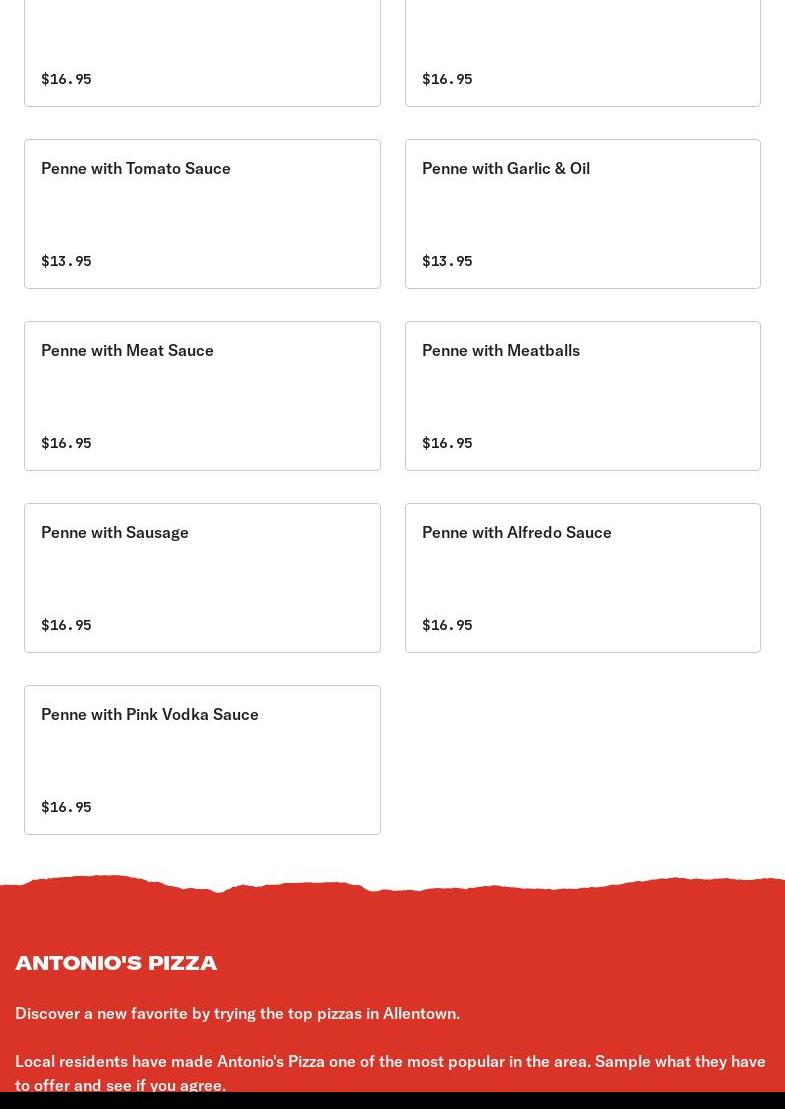Open Penne with Meatballs item
The image size is (785, 1109).
[x=582, y=395]
